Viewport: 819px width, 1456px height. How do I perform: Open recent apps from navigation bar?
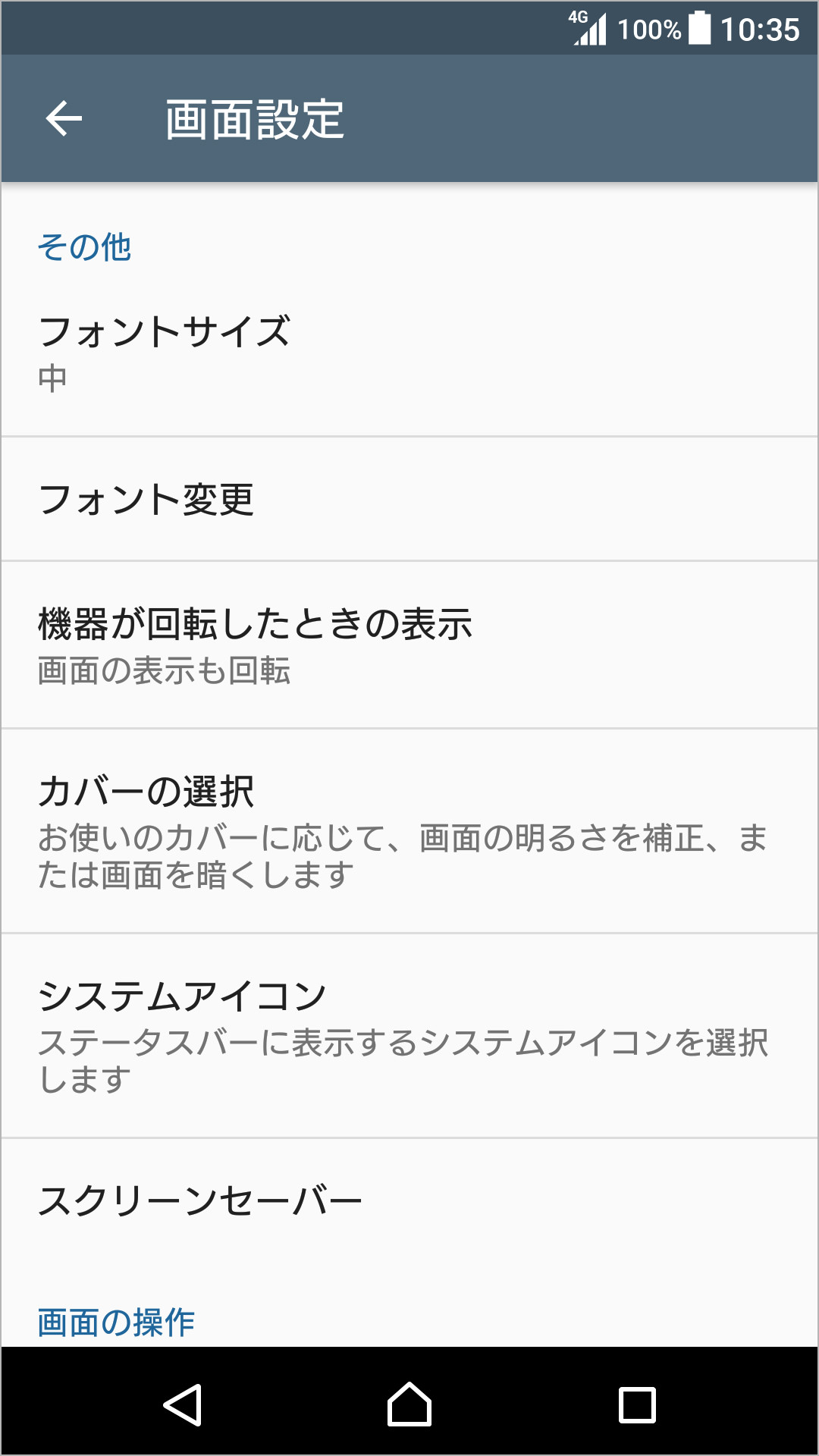[x=637, y=1404]
